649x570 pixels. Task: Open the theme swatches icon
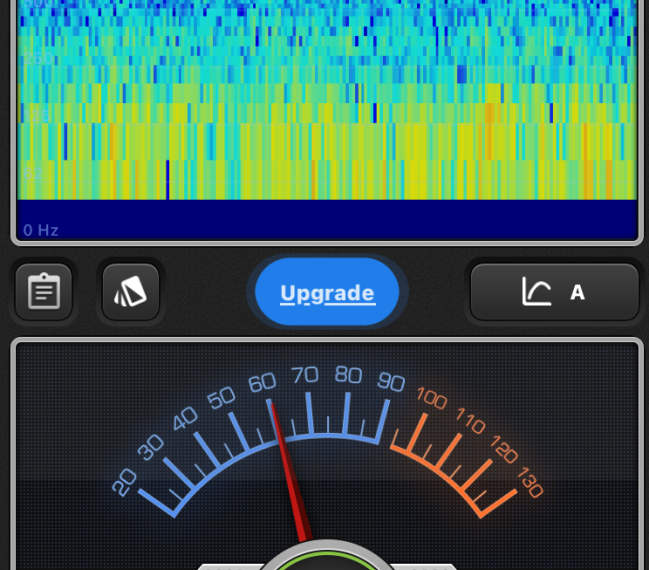[x=131, y=292]
